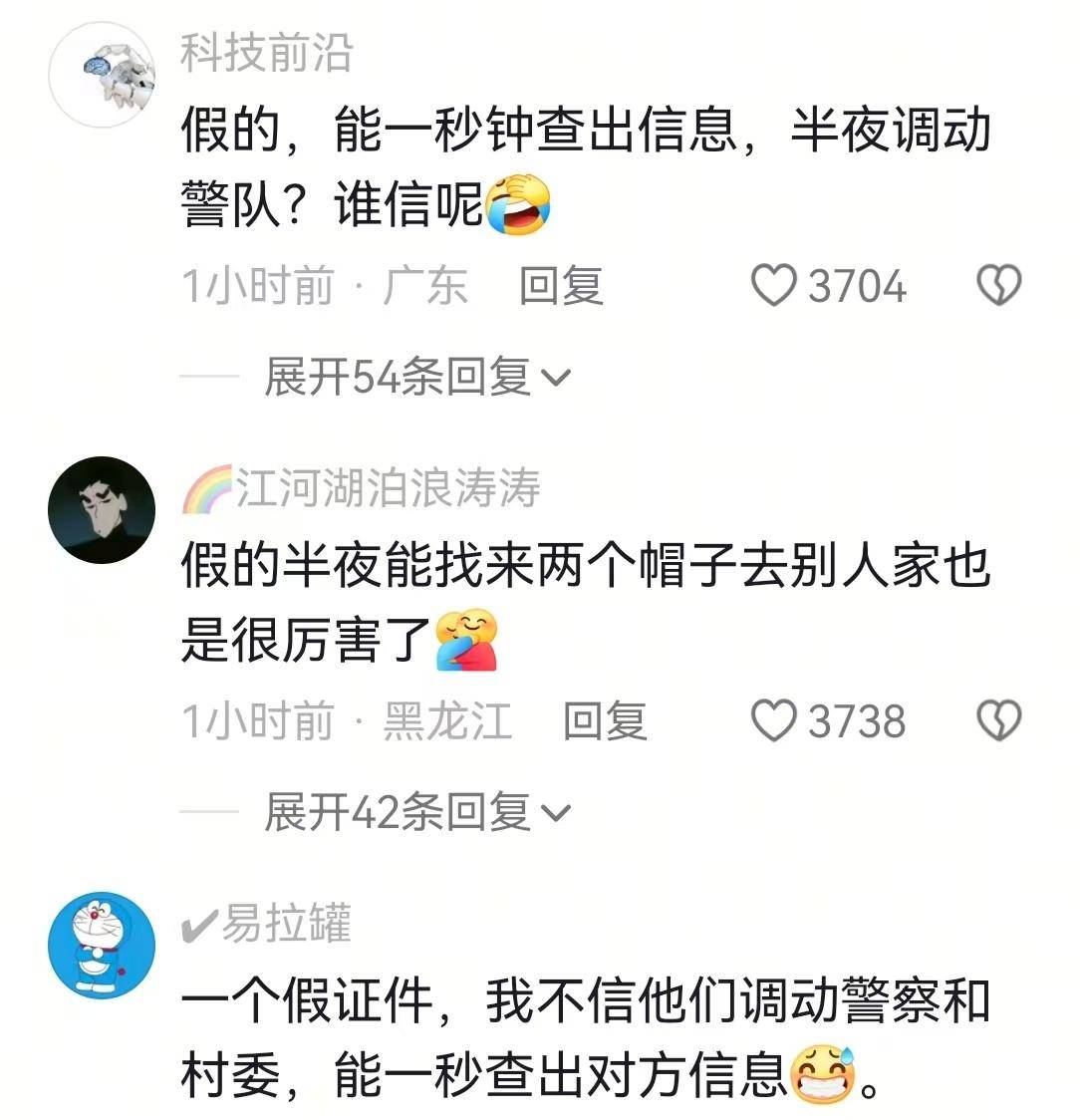This screenshot has width=1080, height=1120.
Task: Dislike the comment by 科技前沿
Action: point(998,286)
